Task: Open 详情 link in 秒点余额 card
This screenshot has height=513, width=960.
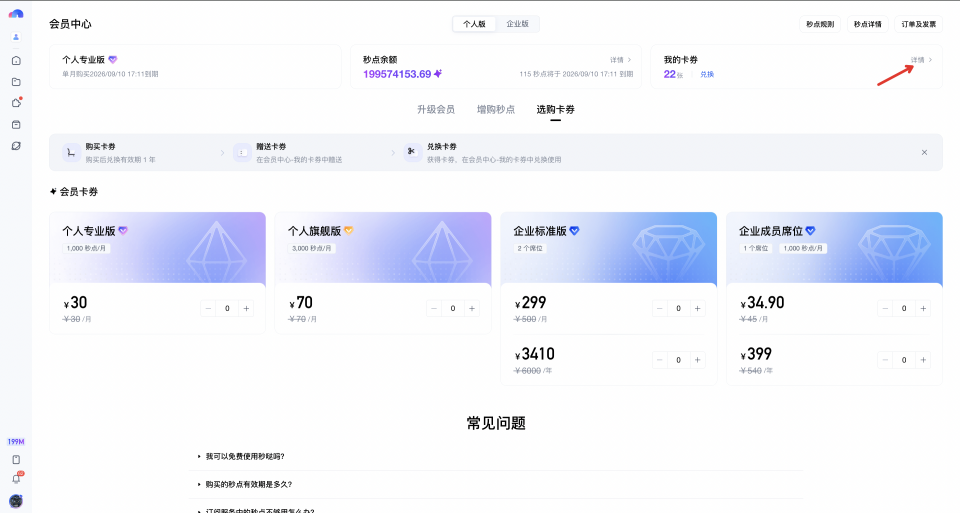Action: tap(620, 60)
